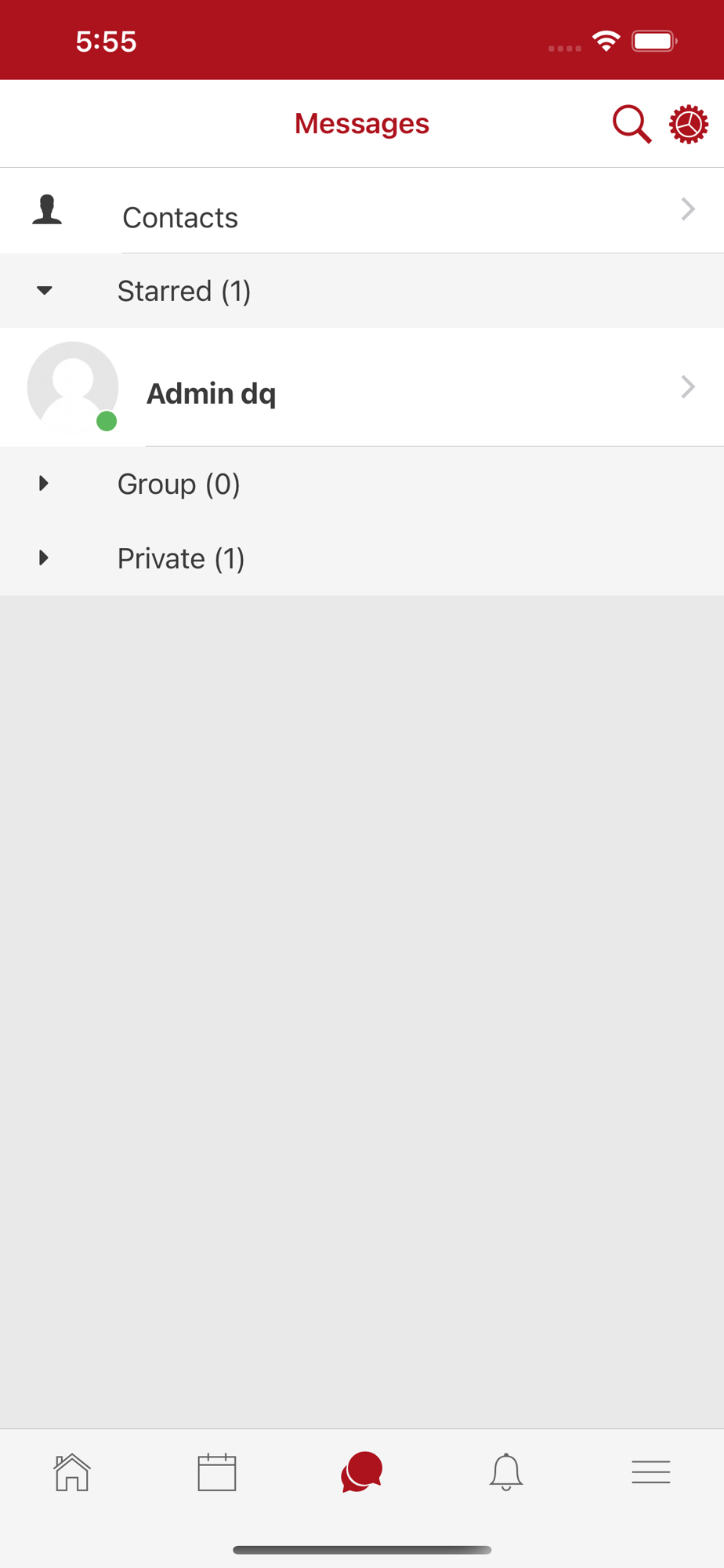Open conversation with Admin dq
Image resolution: width=724 pixels, height=1568 pixels.
(362, 387)
